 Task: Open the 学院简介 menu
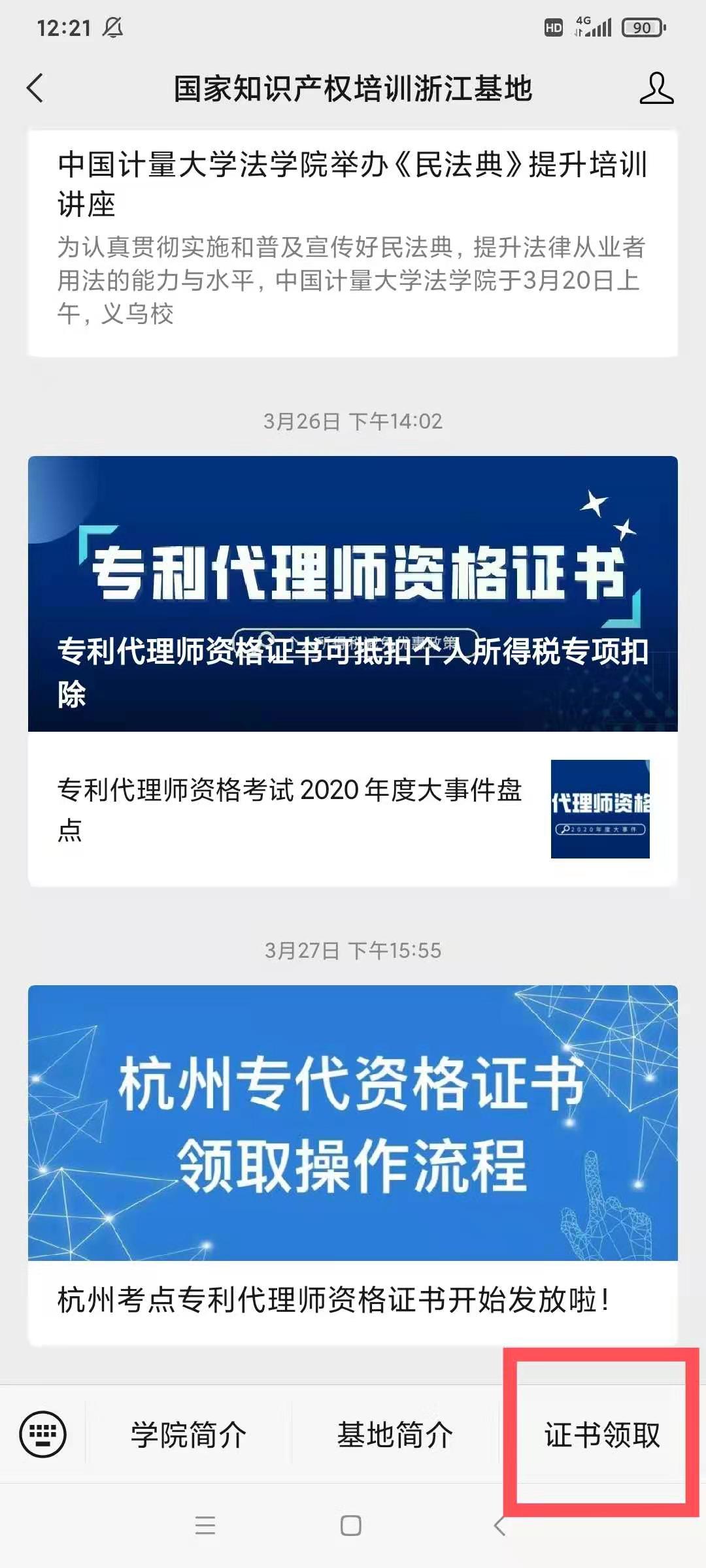click(x=189, y=1435)
